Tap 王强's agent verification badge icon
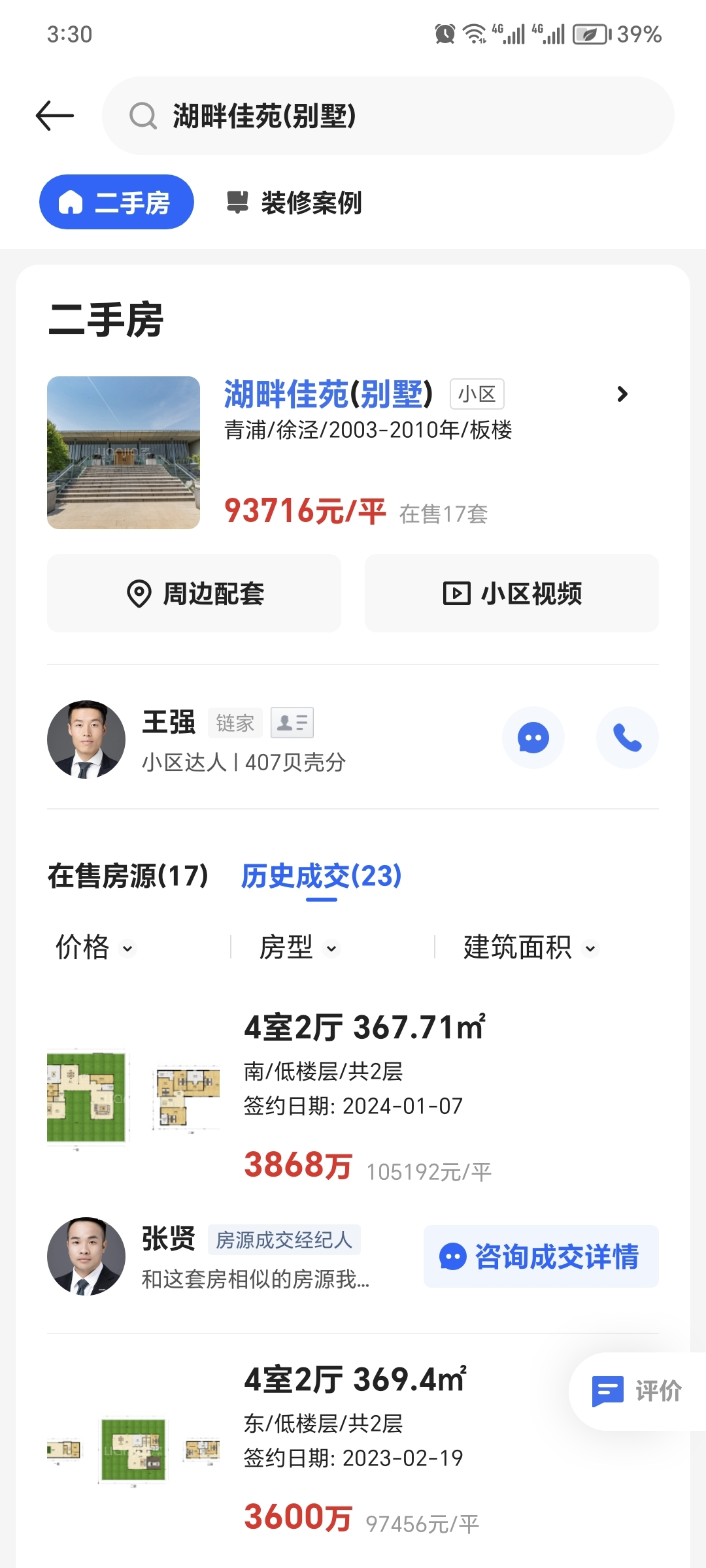Screen dimensions: 706x1568 click(292, 722)
